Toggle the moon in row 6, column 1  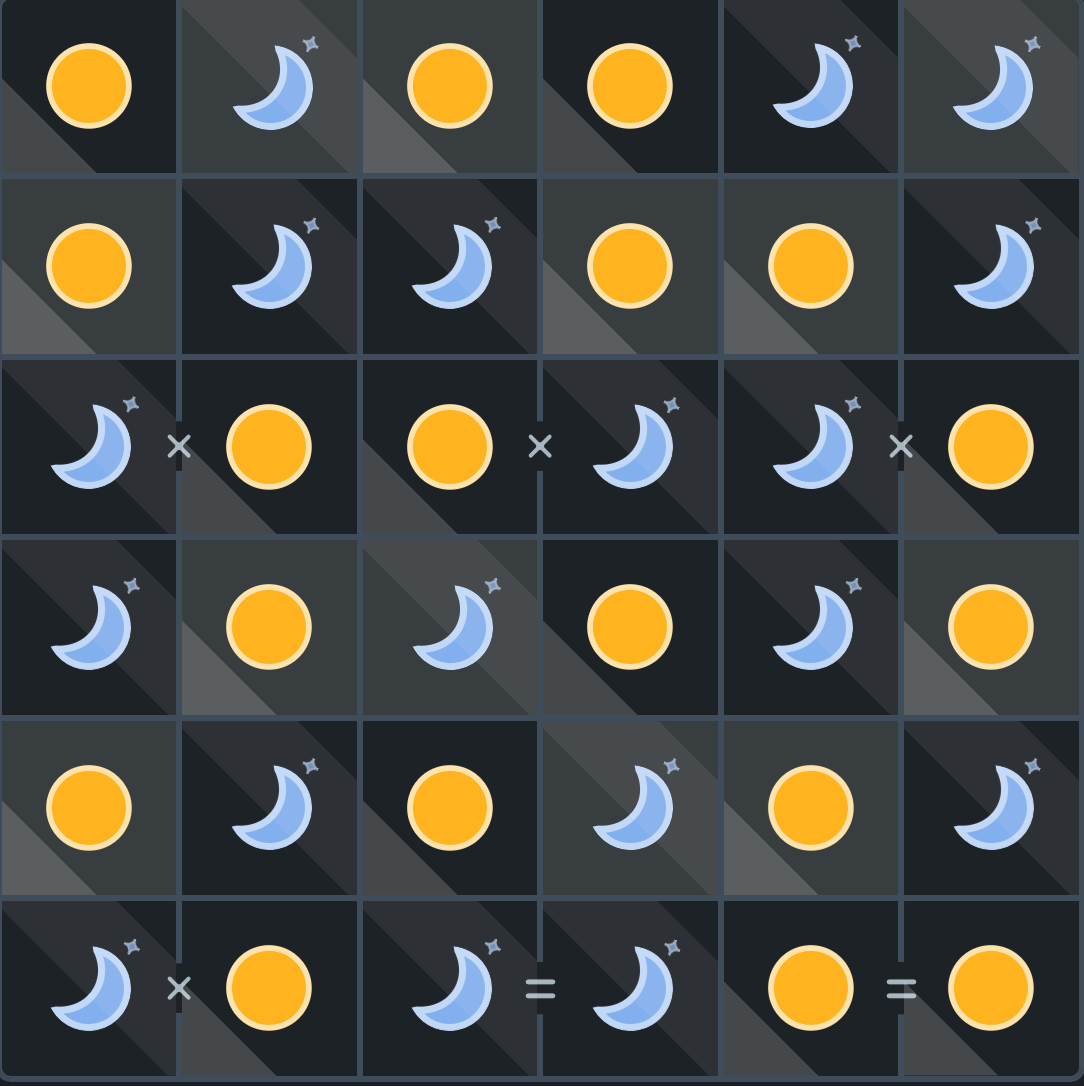tap(89, 988)
